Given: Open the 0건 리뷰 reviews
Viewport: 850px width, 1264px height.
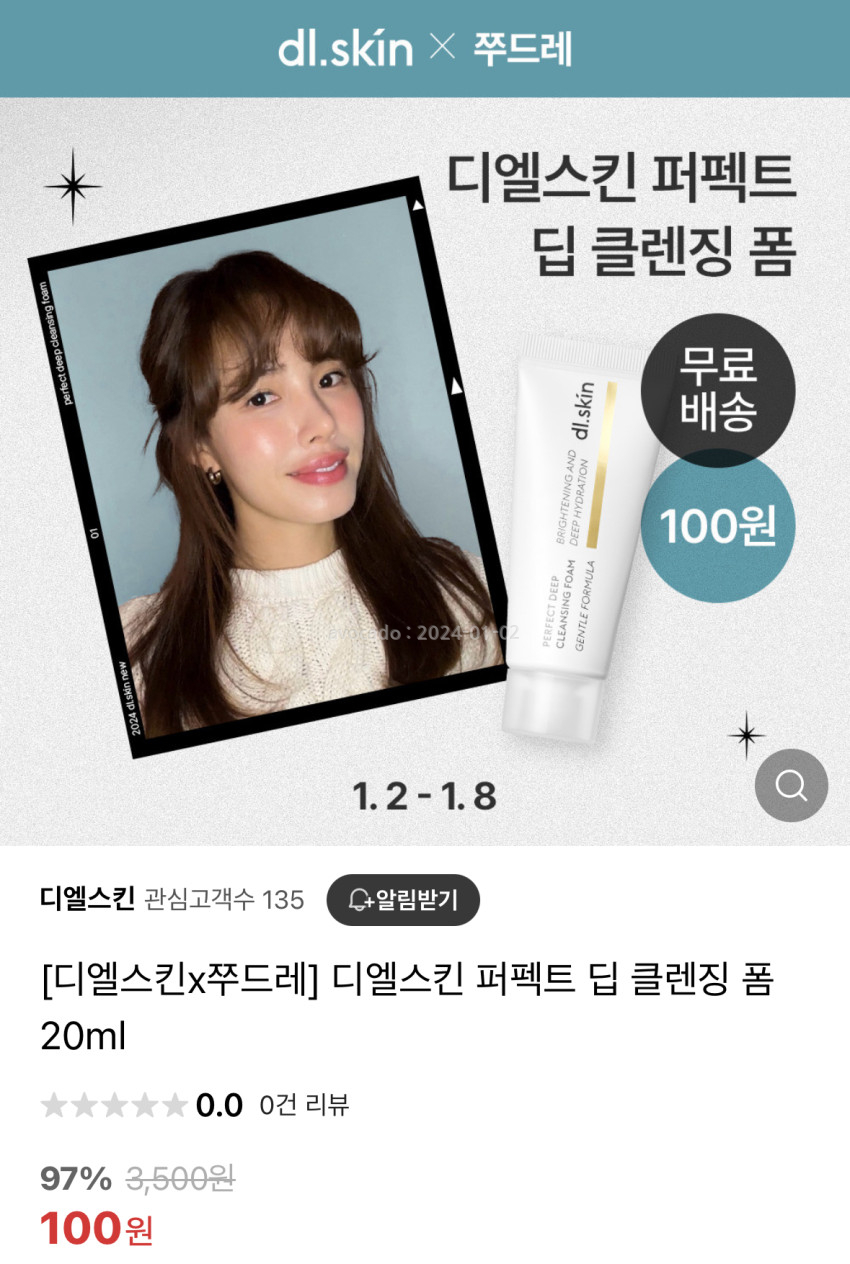Looking at the screenshot, I should point(303,1105).
